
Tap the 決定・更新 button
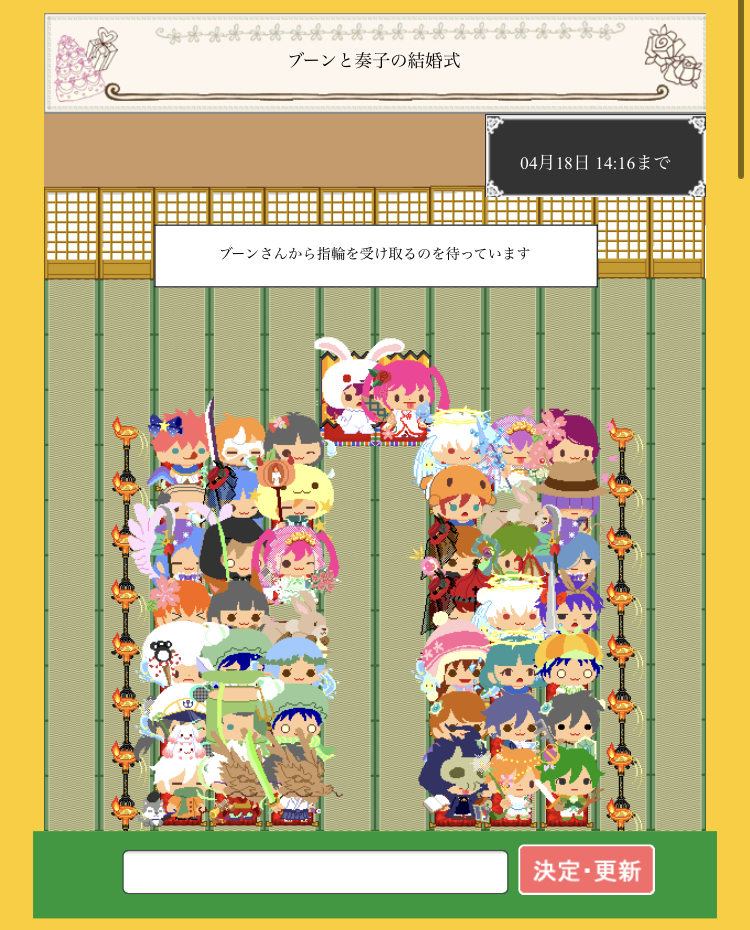click(x=586, y=870)
